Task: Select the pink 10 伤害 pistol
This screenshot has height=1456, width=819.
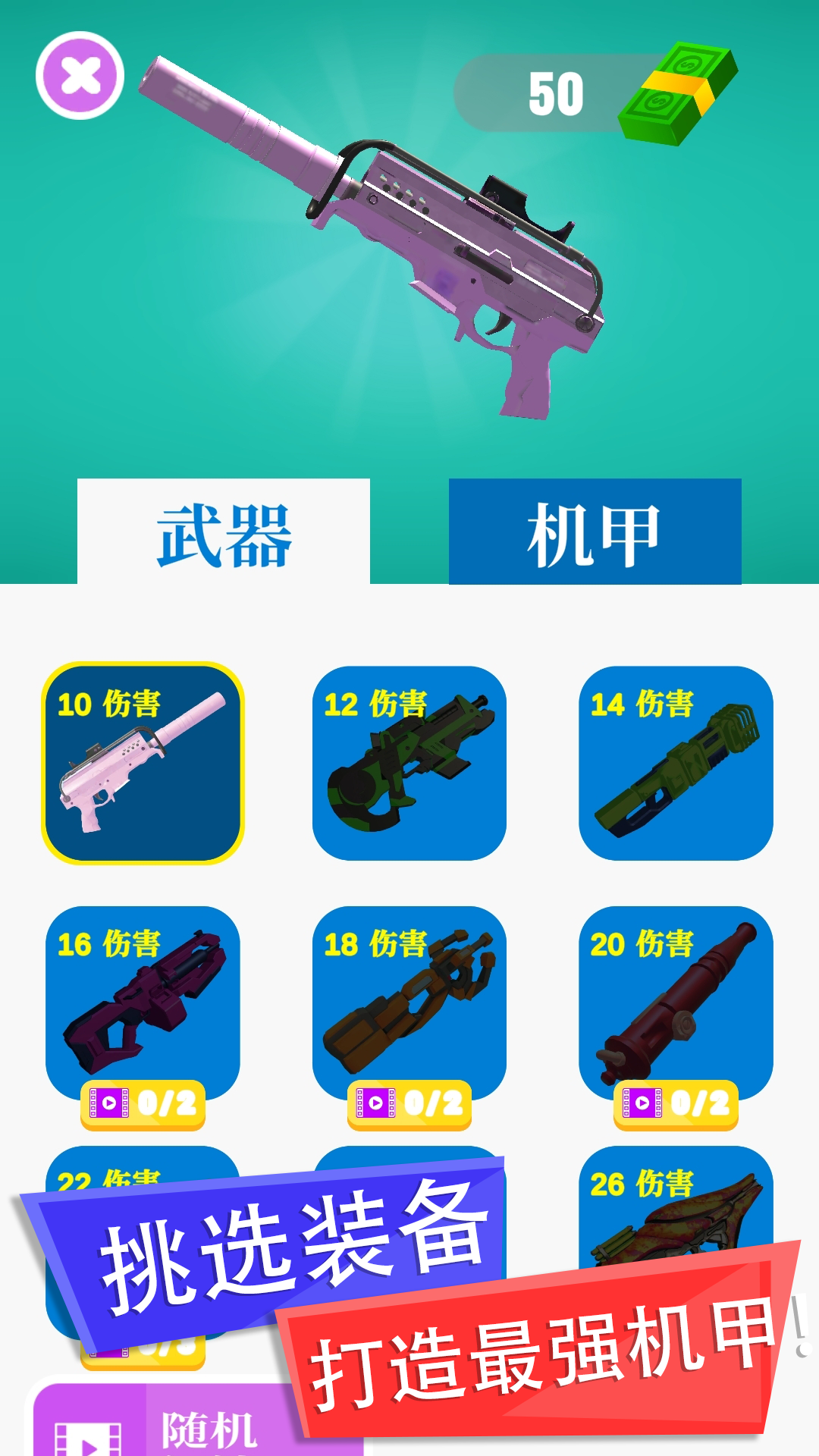Action: pyautogui.click(x=143, y=763)
